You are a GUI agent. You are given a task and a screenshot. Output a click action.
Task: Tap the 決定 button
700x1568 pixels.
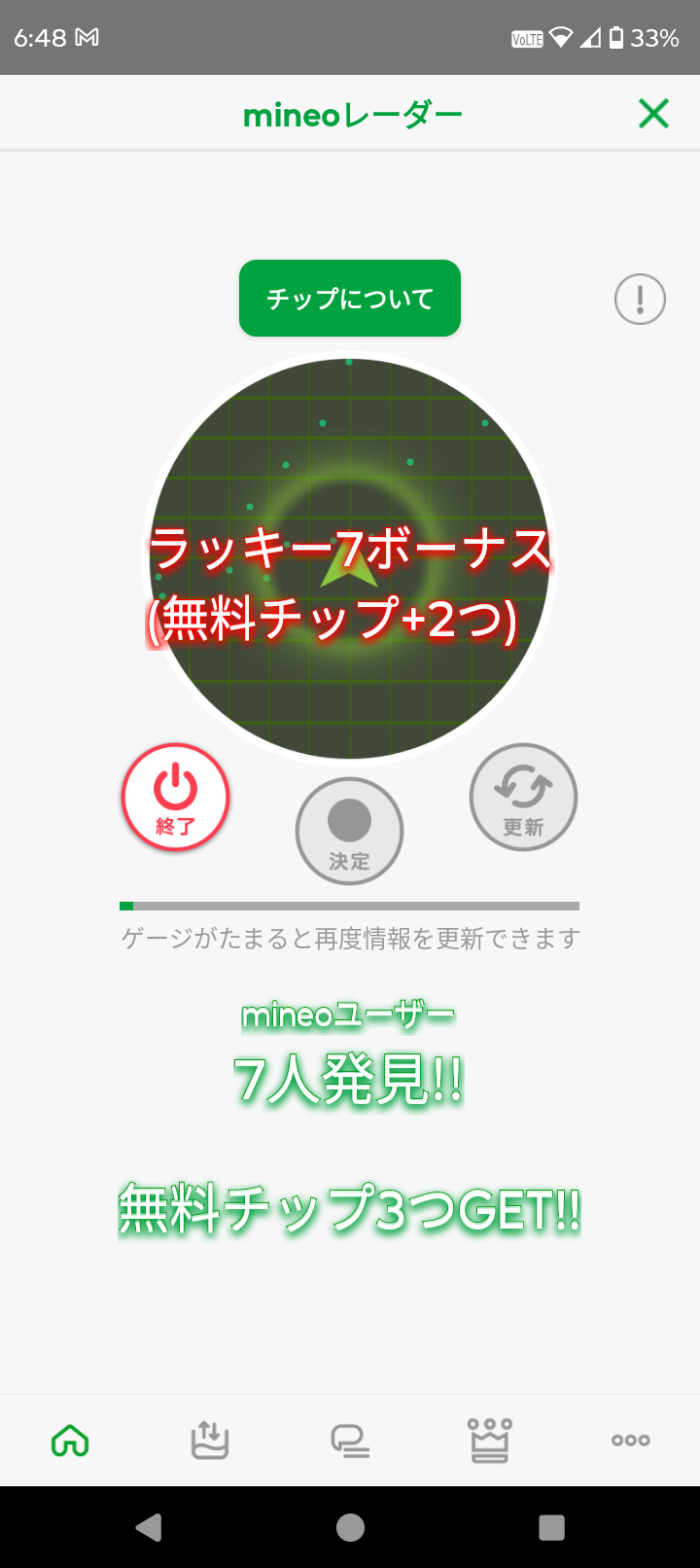349,832
